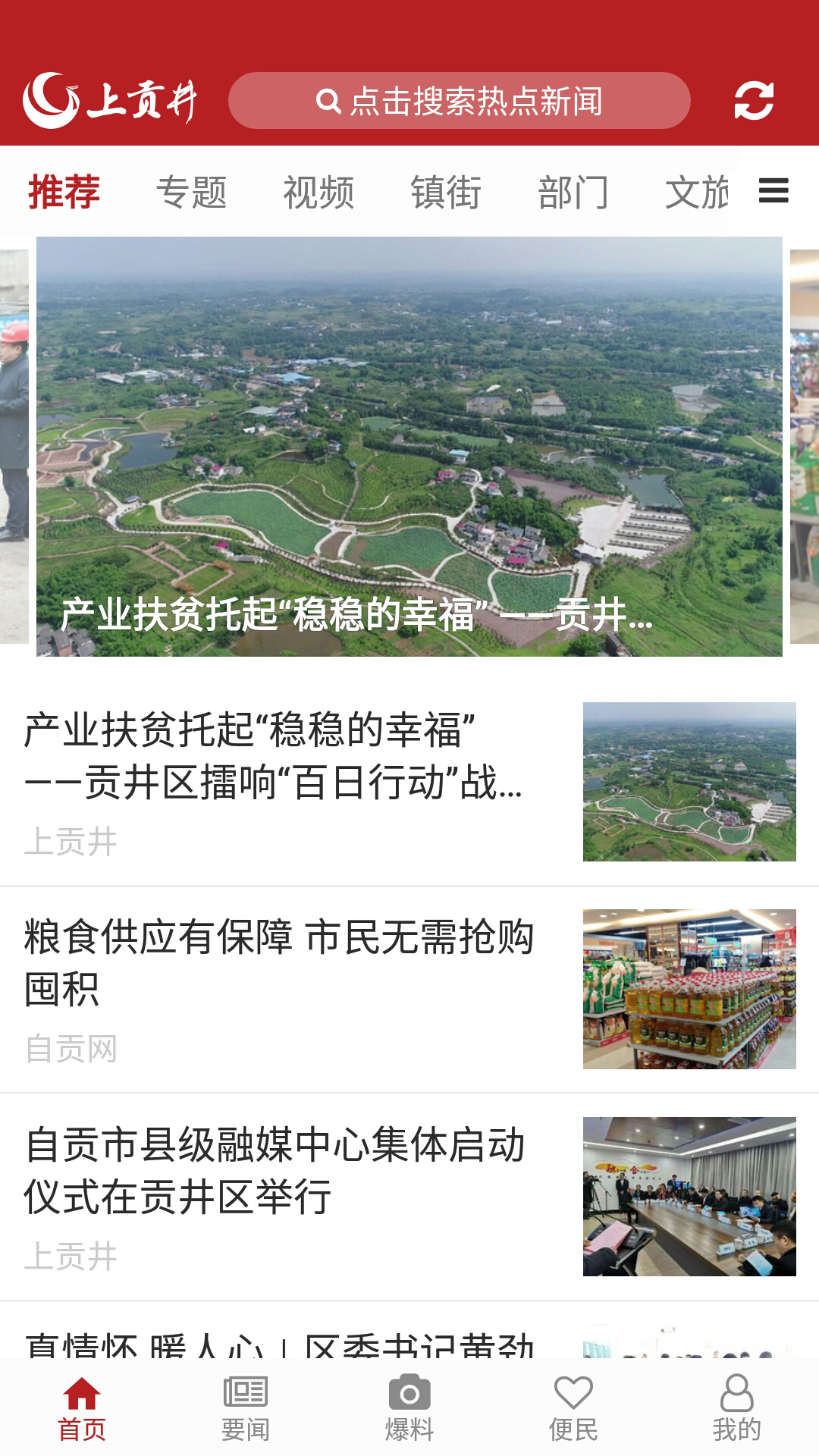The image size is (819, 1456).
Task: Tap the search magnifier icon in the search bar
Action: tap(328, 100)
